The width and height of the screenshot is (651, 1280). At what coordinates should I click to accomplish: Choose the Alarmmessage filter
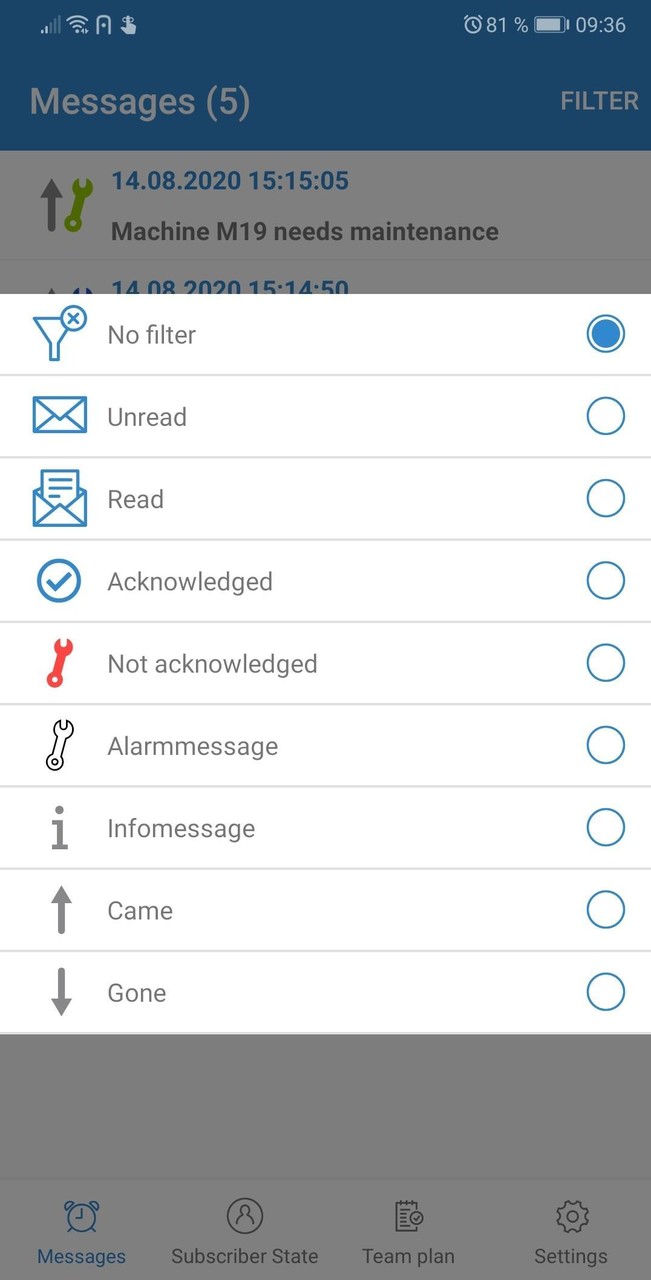click(325, 745)
